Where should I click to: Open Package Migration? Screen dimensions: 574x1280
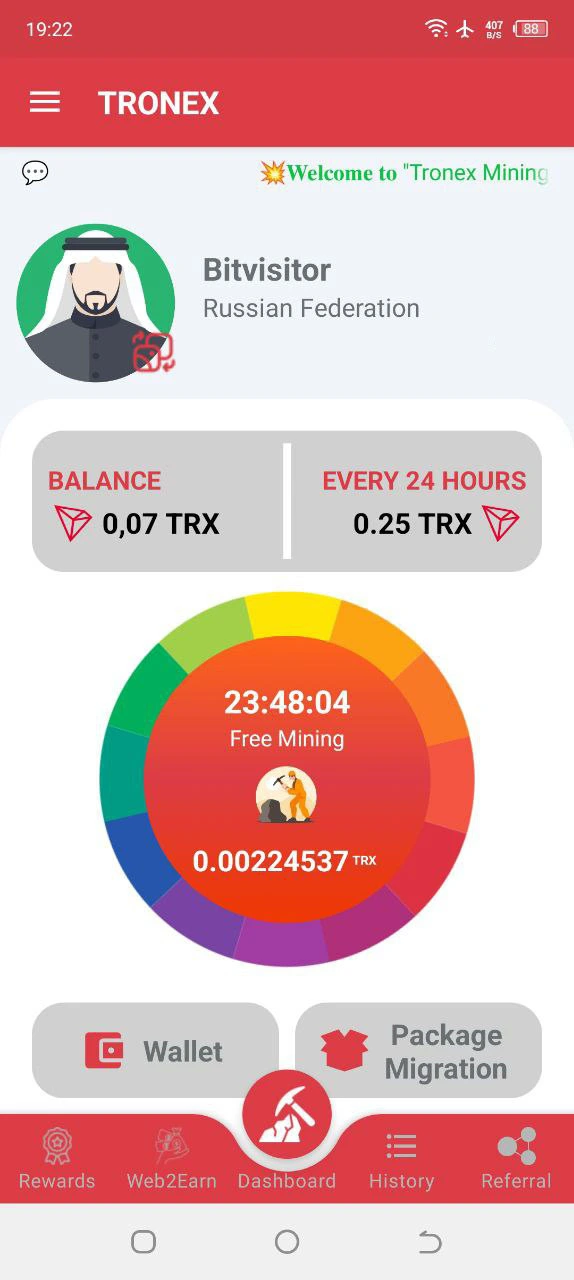click(418, 1050)
